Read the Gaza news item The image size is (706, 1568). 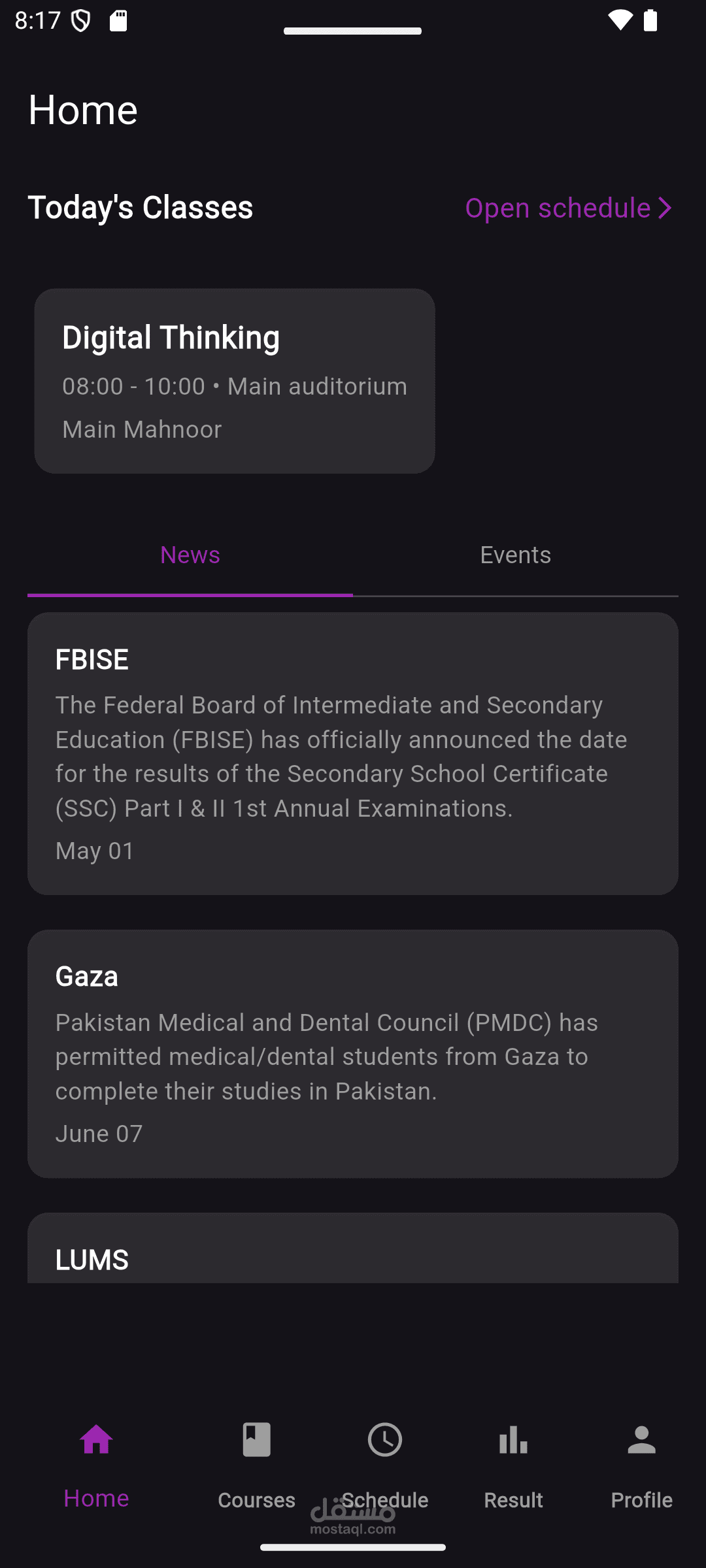[352, 1053]
